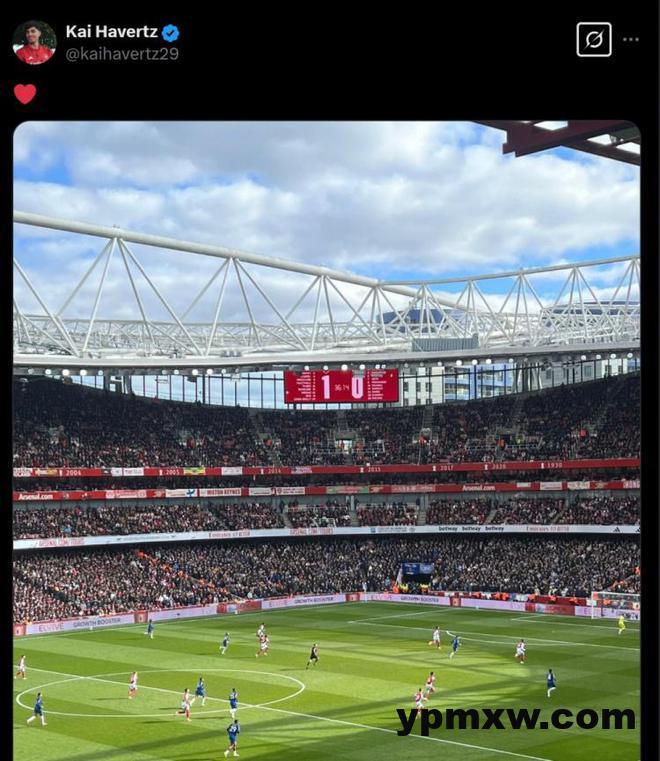The height and width of the screenshot is (761, 660).
Task: Tap the Grok explain icon on the post
Action: tap(594, 40)
